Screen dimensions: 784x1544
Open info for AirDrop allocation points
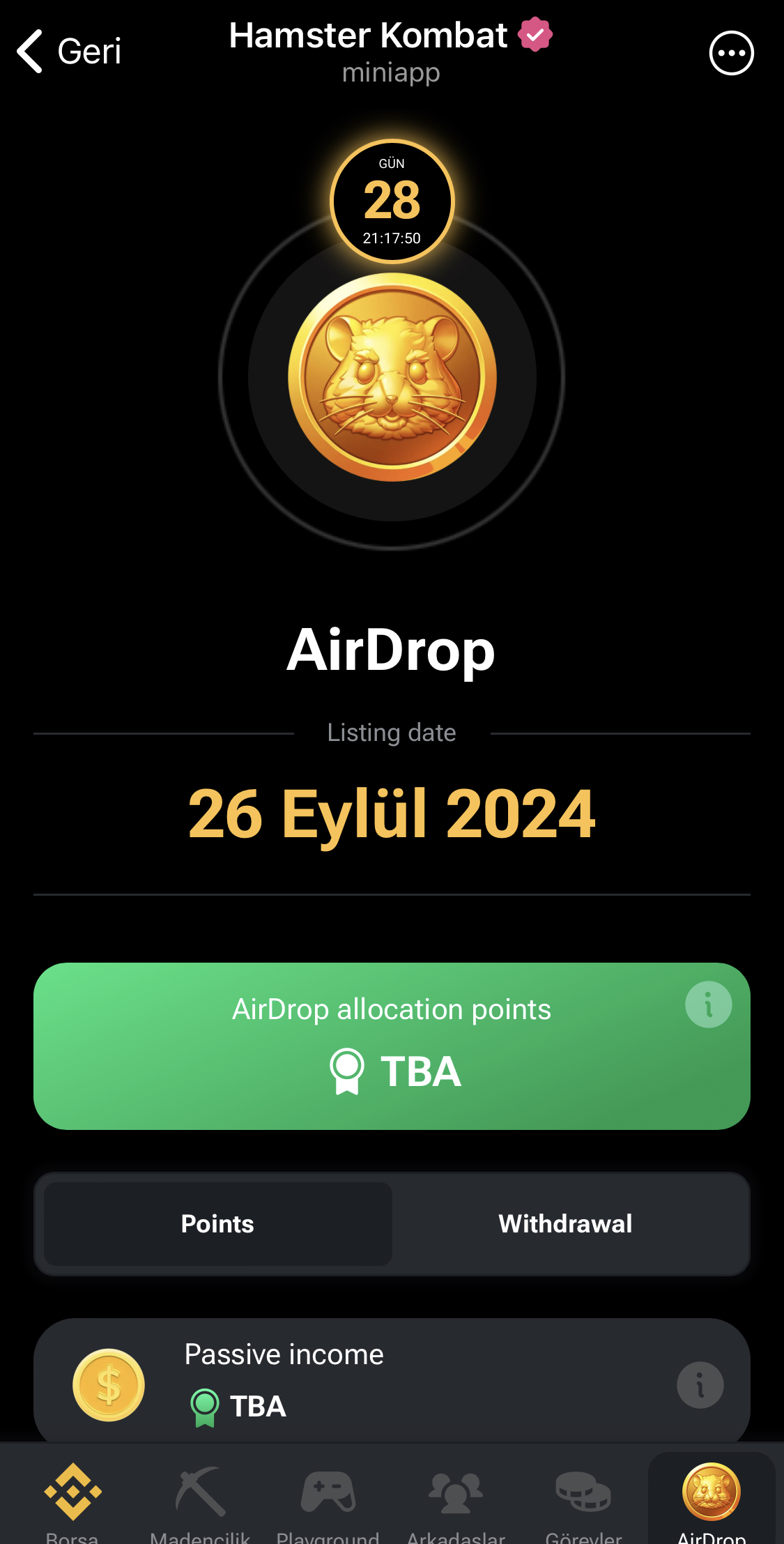tap(708, 1004)
